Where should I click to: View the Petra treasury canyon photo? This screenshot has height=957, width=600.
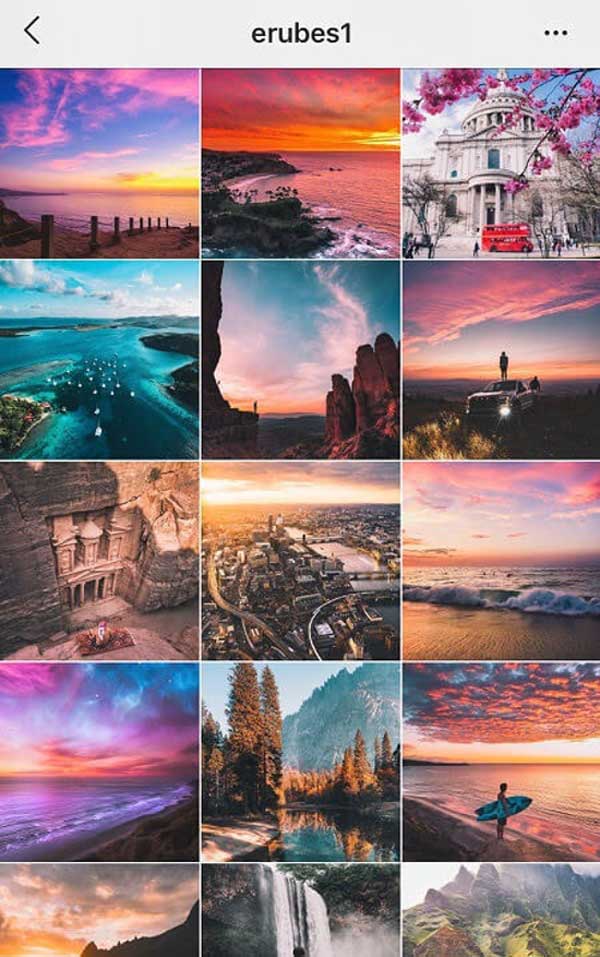click(x=99, y=560)
